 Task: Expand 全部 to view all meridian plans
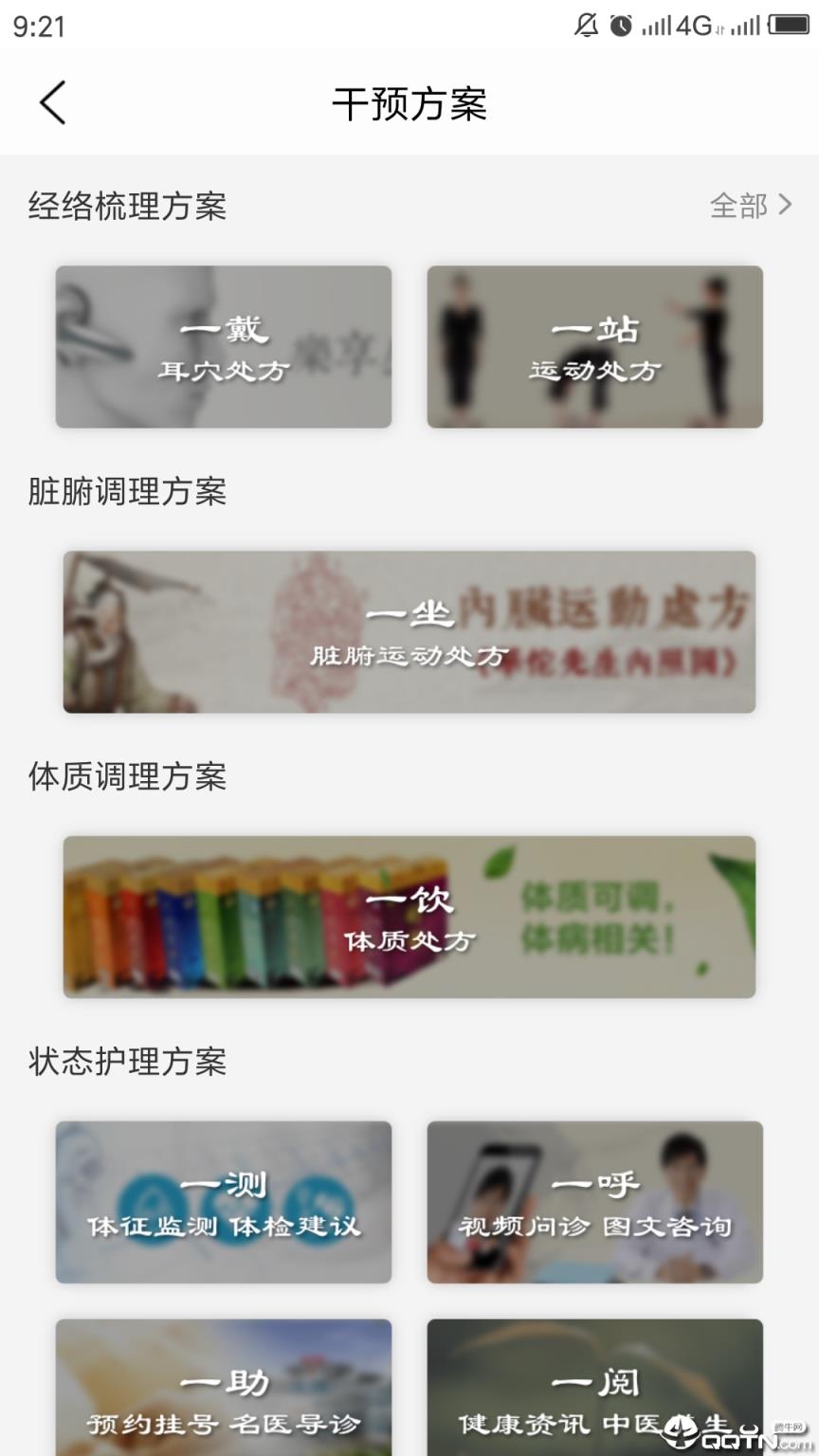(x=739, y=205)
